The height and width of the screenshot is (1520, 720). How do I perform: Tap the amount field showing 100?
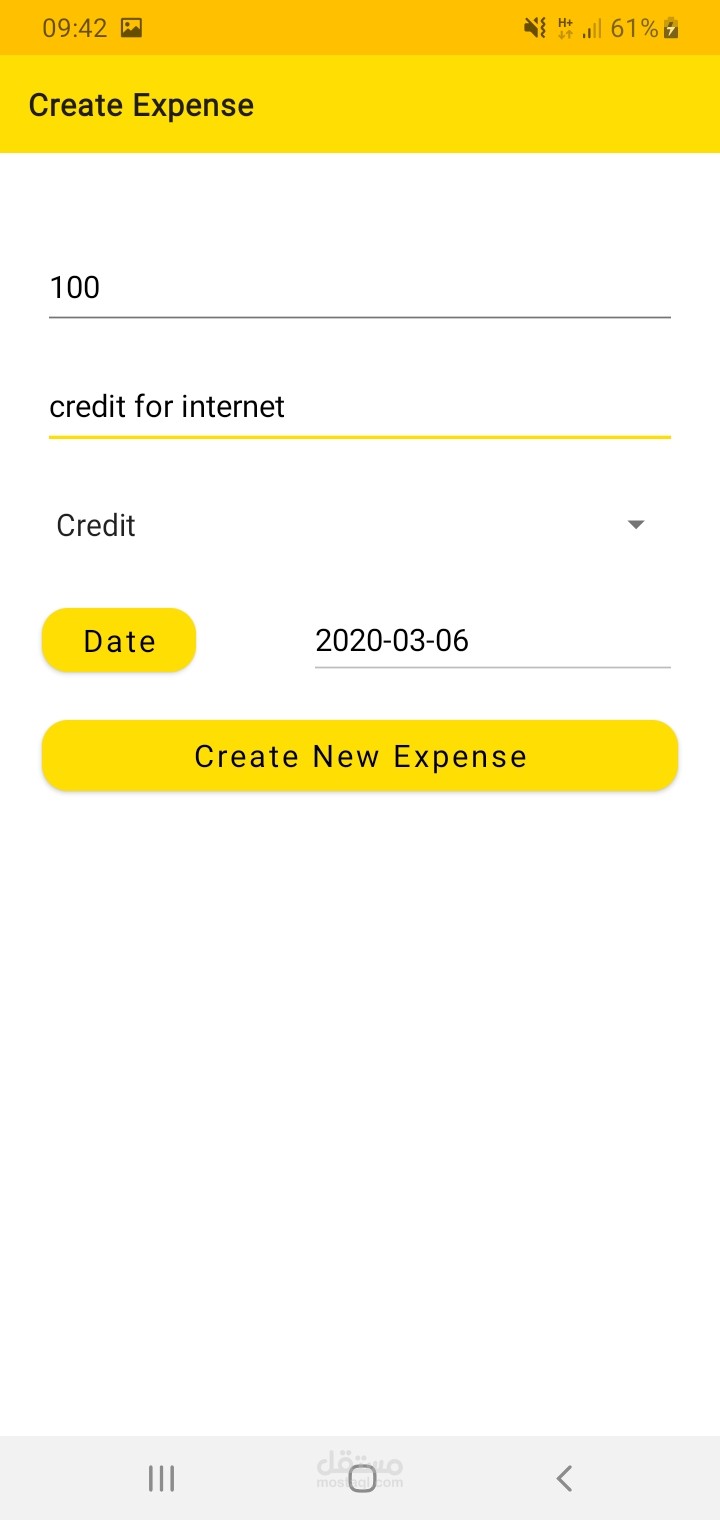point(360,288)
